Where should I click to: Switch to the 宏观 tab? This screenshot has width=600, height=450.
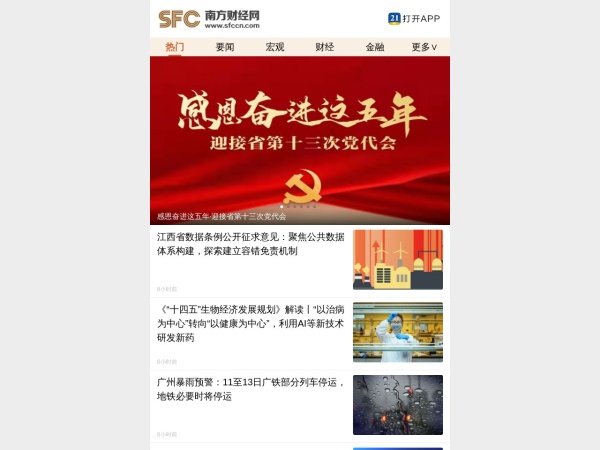click(275, 47)
